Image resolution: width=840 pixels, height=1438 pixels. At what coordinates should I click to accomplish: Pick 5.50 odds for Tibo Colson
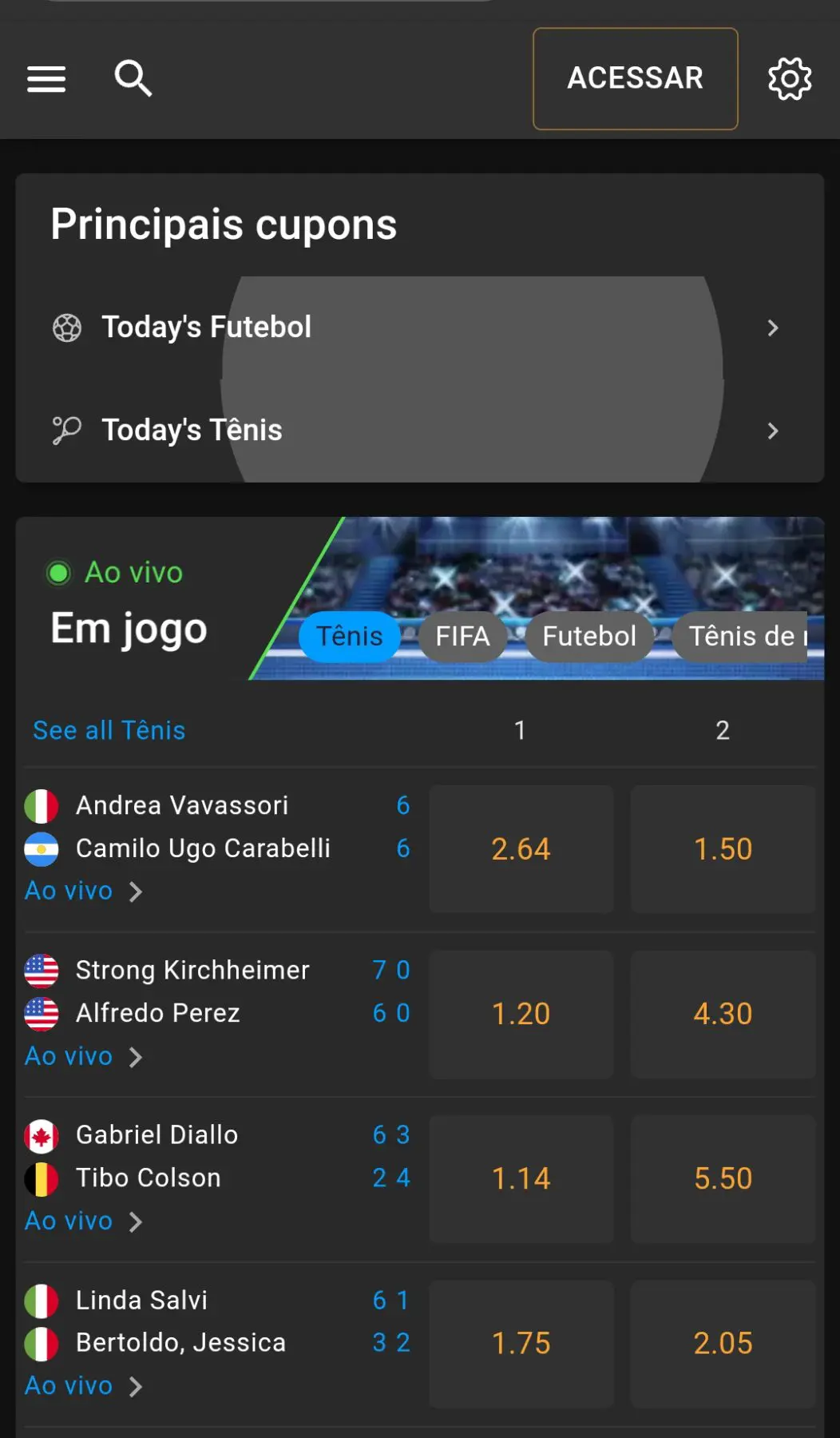pos(723,1178)
